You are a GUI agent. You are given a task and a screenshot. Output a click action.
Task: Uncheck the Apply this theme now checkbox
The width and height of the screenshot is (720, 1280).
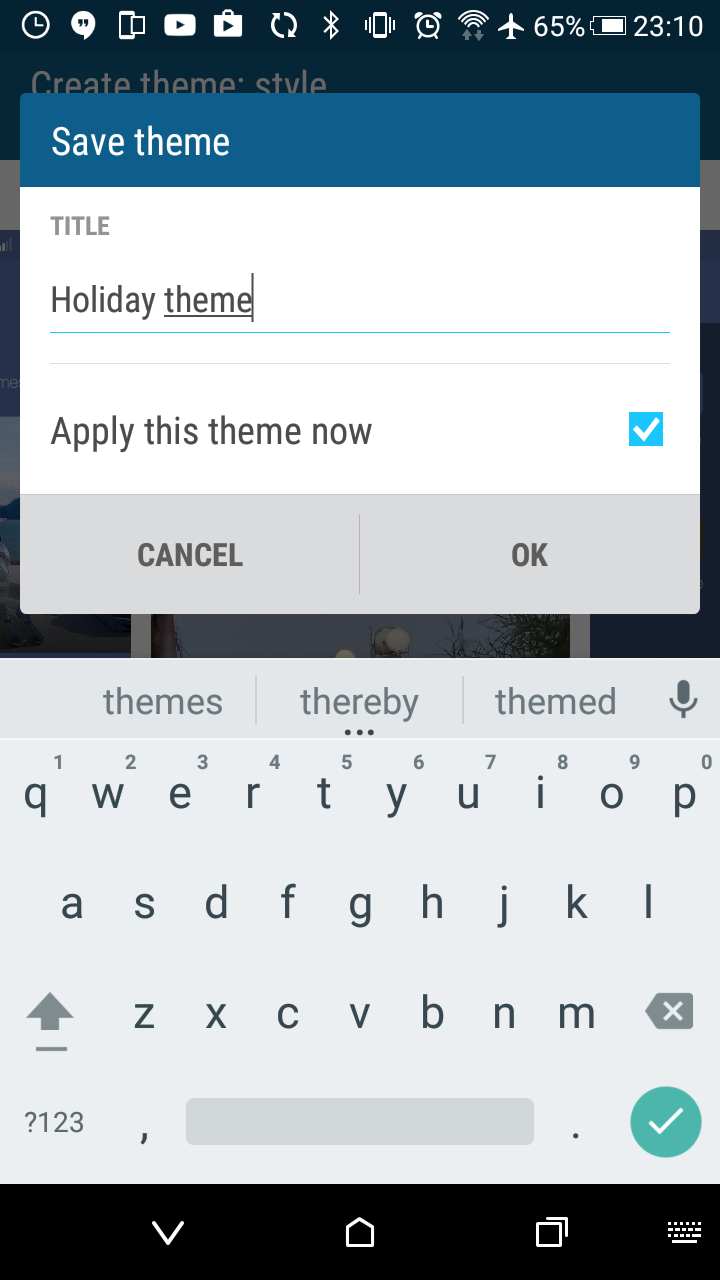pos(646,430)
